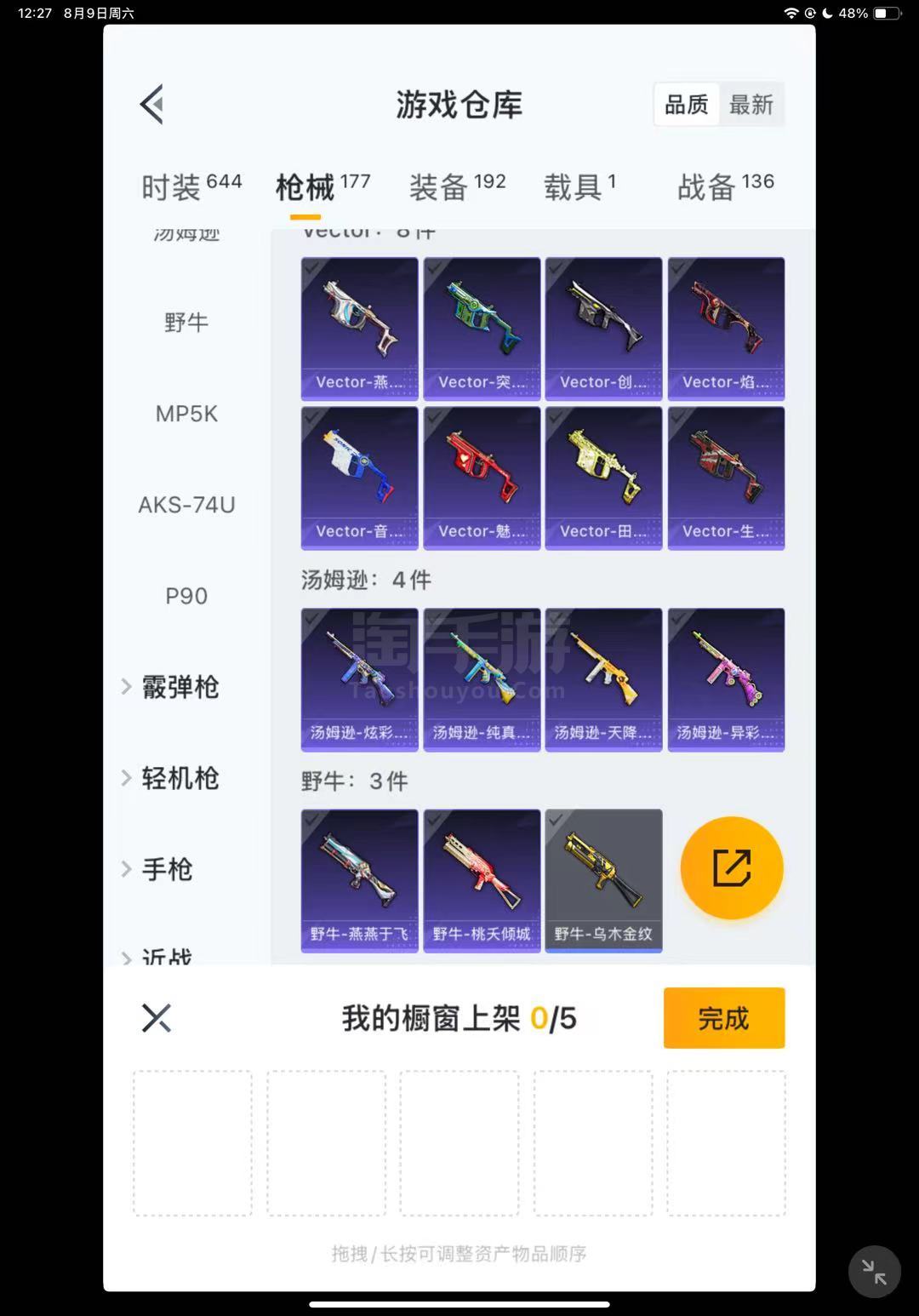Select the 野牛-乌木金纹 skin

click(x=603, y=880)
